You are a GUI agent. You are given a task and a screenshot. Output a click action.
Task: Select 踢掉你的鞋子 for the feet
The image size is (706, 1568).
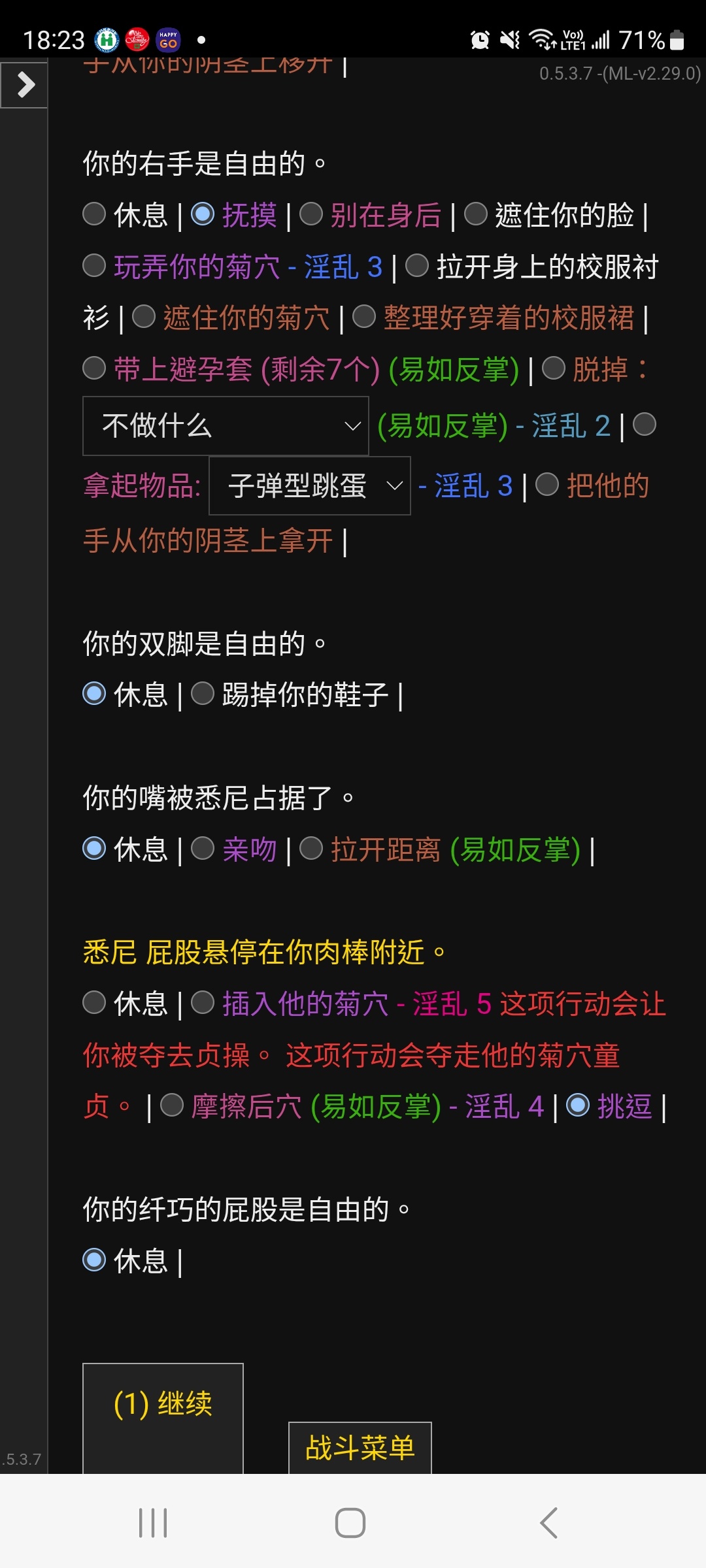[203, 694]
